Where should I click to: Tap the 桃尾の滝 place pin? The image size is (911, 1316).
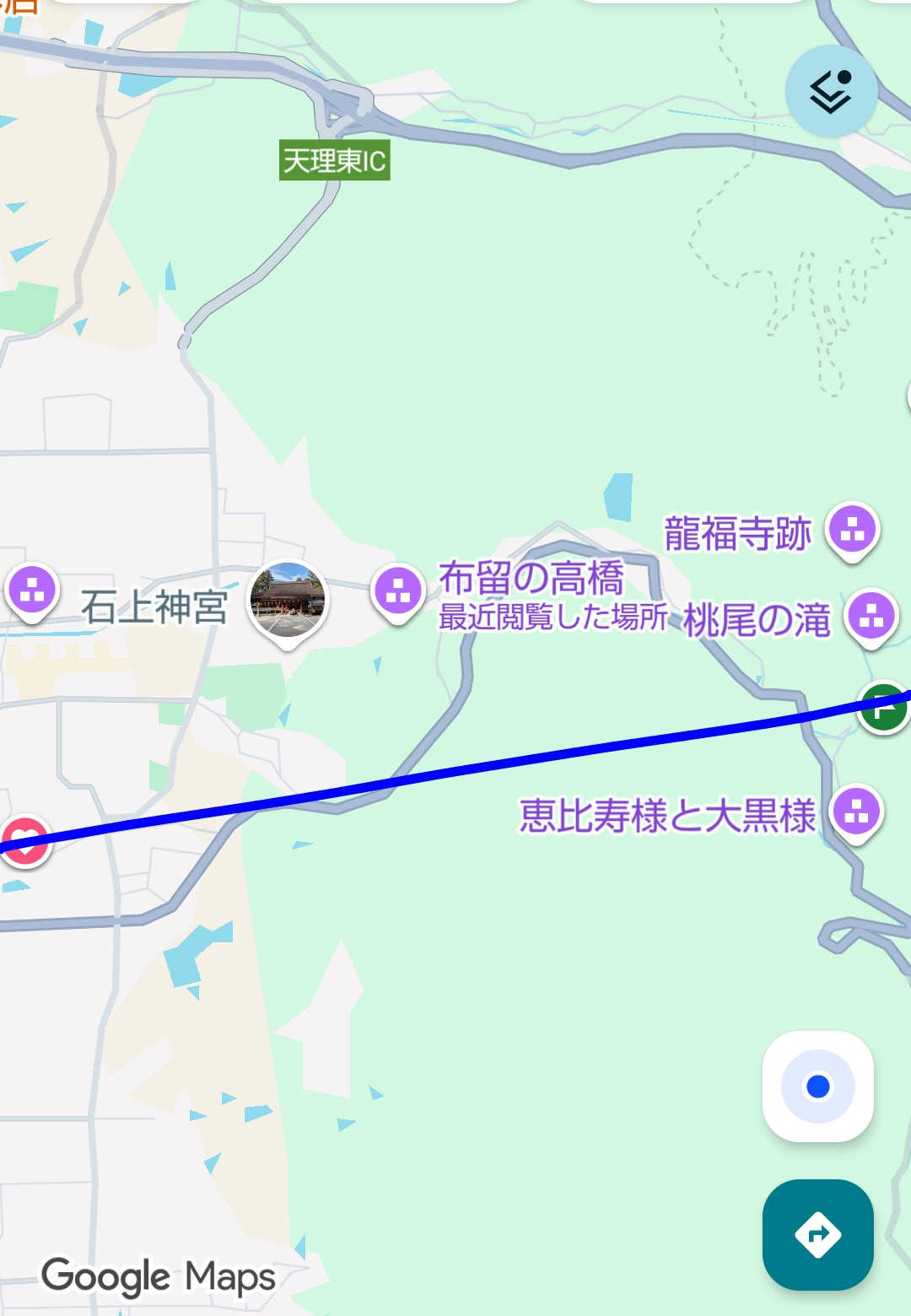[872, 616]
